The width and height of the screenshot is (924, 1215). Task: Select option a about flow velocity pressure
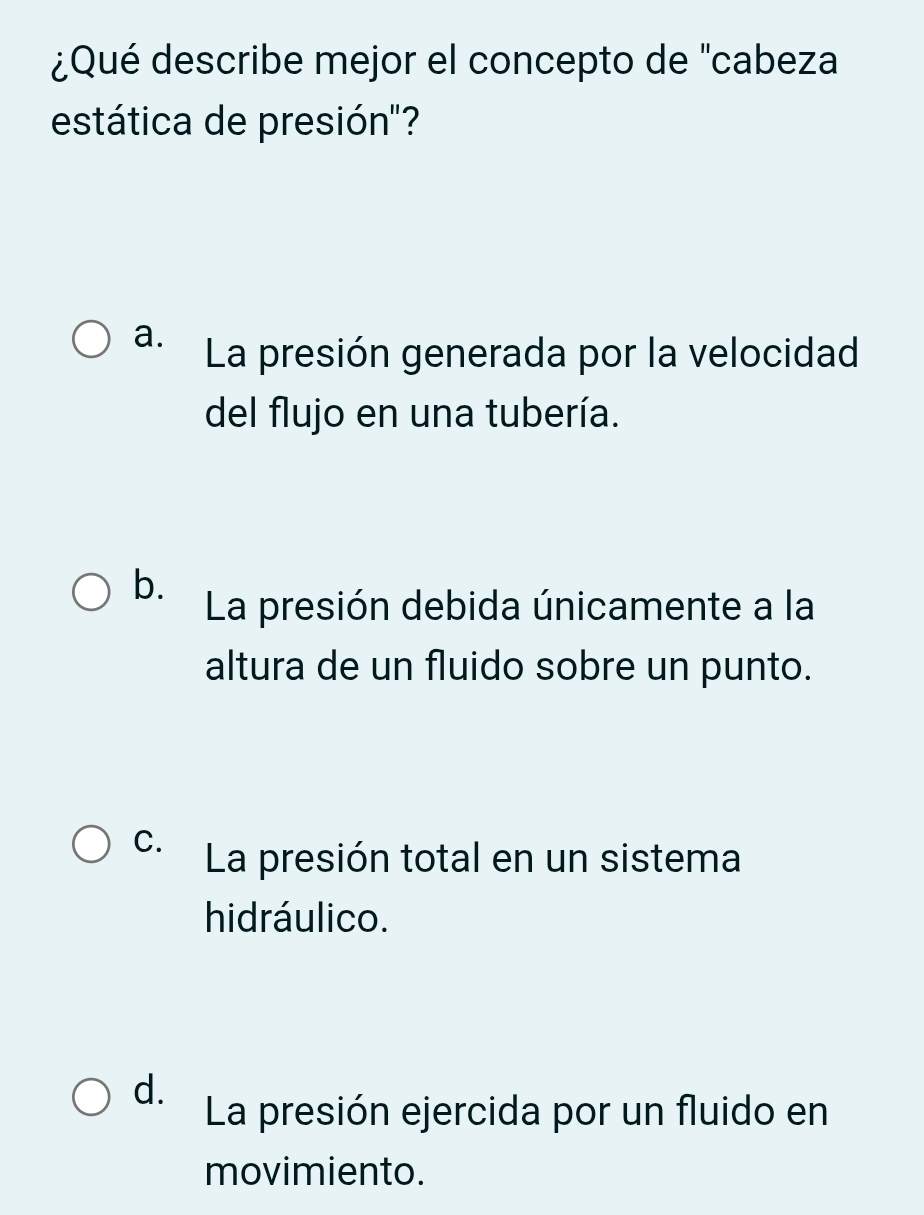pos(91,340)
